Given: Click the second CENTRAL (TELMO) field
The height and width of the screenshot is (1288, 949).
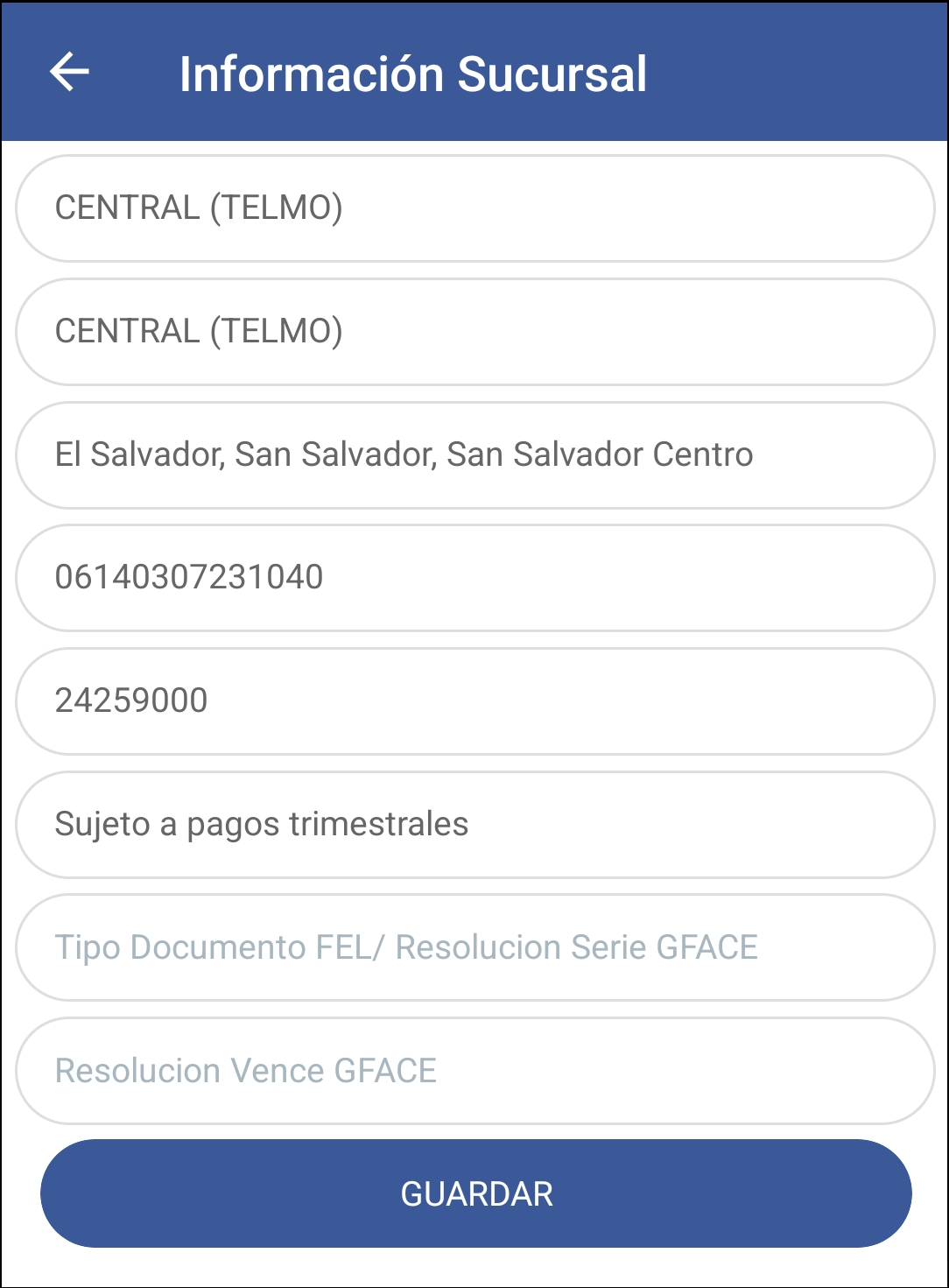Looking at the screenshot, I should [x=473, y=332].
